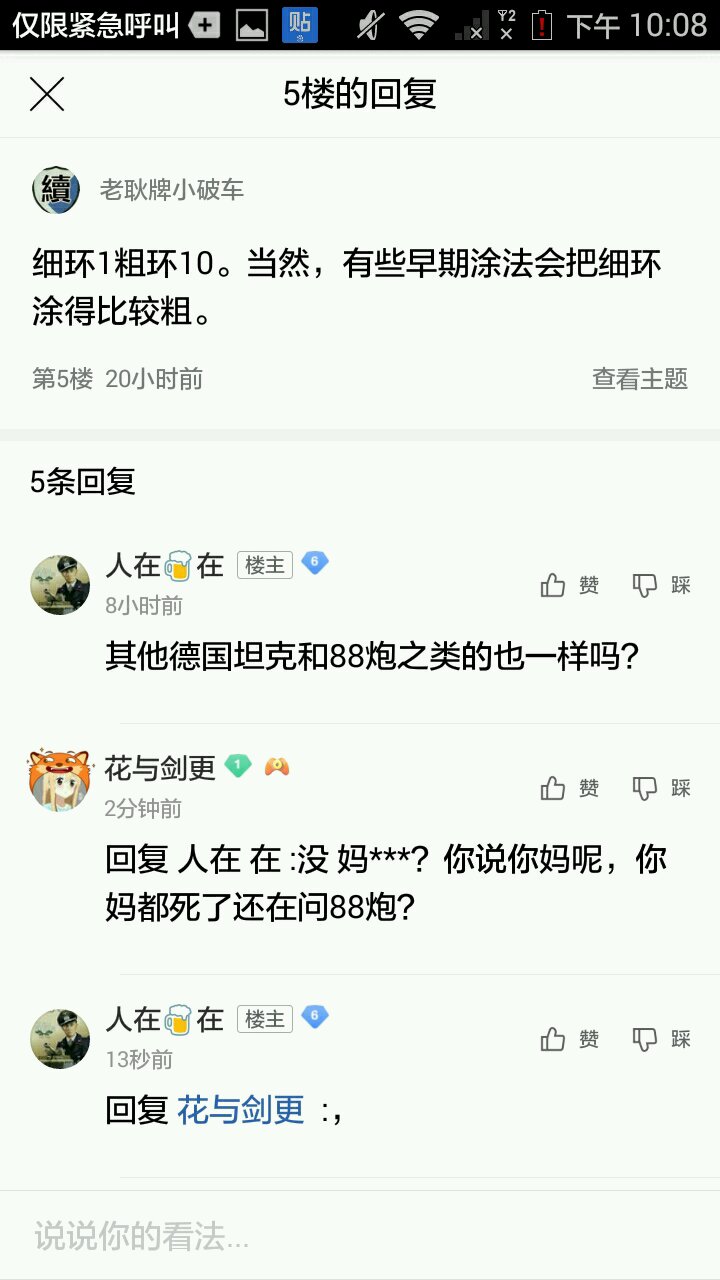This screenshot has width=720, height=1280.
Task: Tap the 查看主题 link
Action: tap(639, 379)
